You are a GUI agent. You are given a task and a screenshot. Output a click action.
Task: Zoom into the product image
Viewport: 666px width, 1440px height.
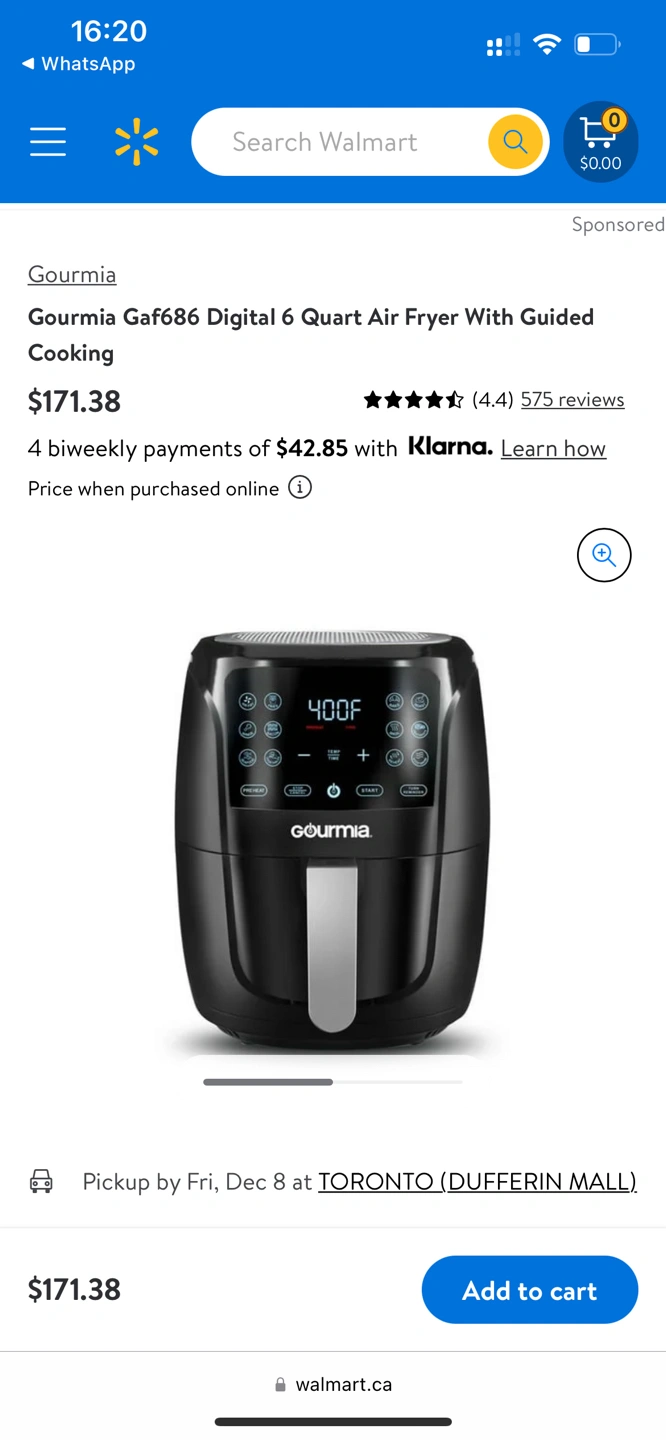[x=604, y=555]
